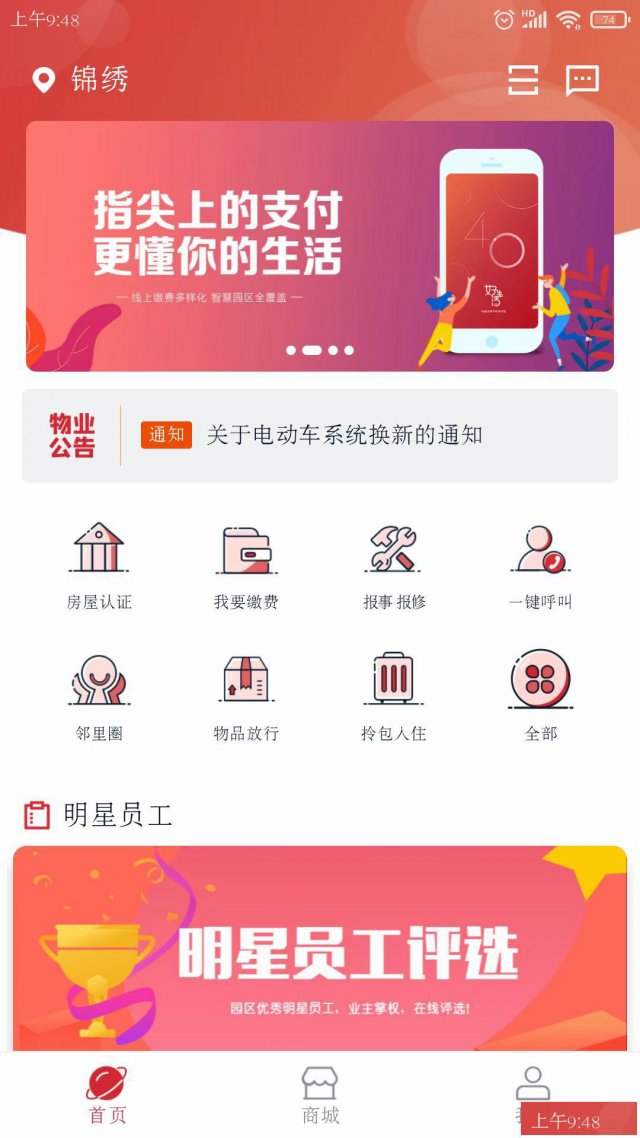This screenshot has width=640, height=1138.
Task: Tap 一键呼叫 one-tap call
Action: tap(541, 566)
